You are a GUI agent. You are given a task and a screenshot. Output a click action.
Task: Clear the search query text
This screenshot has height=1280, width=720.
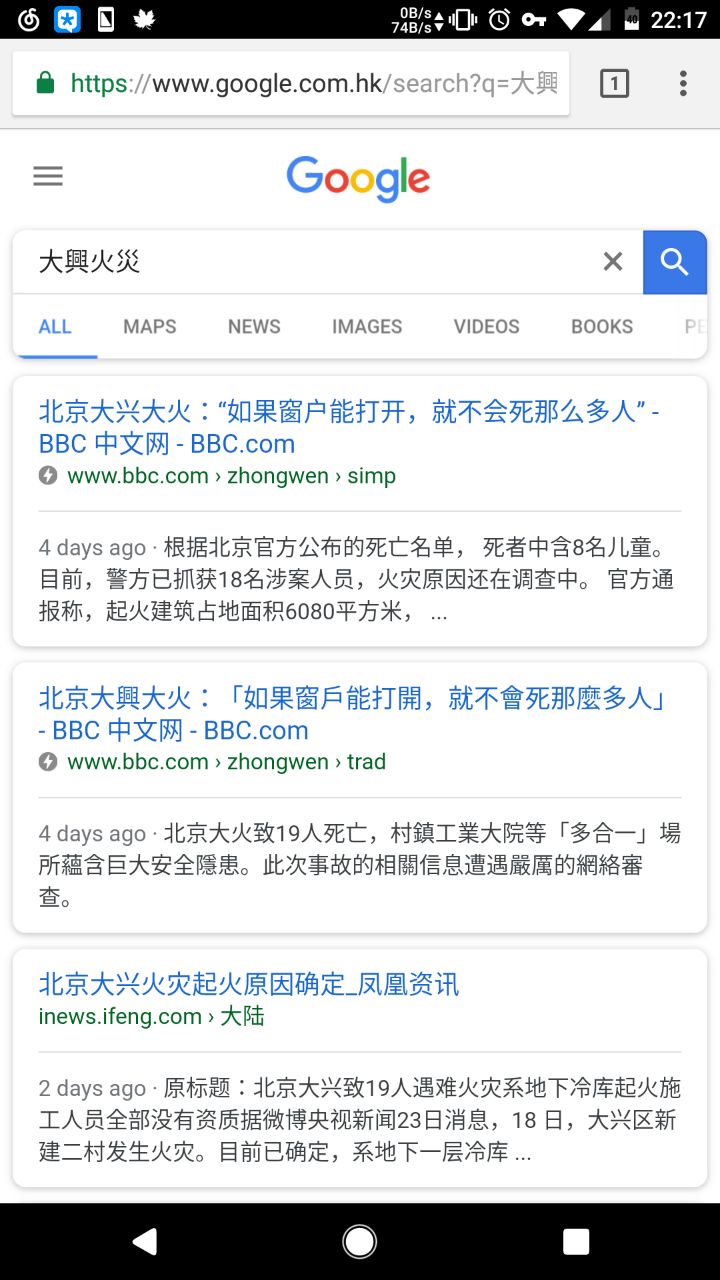613,262
